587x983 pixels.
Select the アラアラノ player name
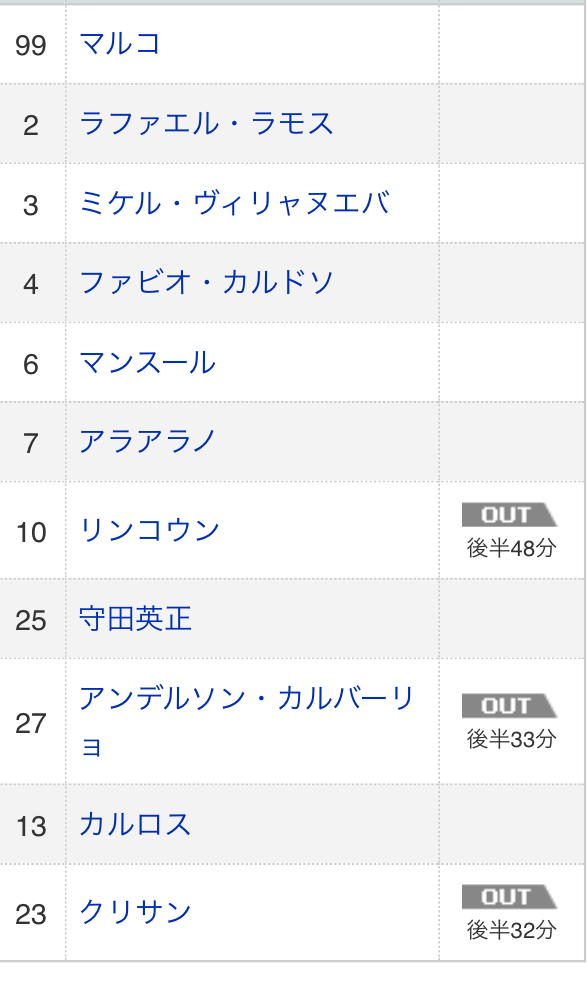(147, 442)
